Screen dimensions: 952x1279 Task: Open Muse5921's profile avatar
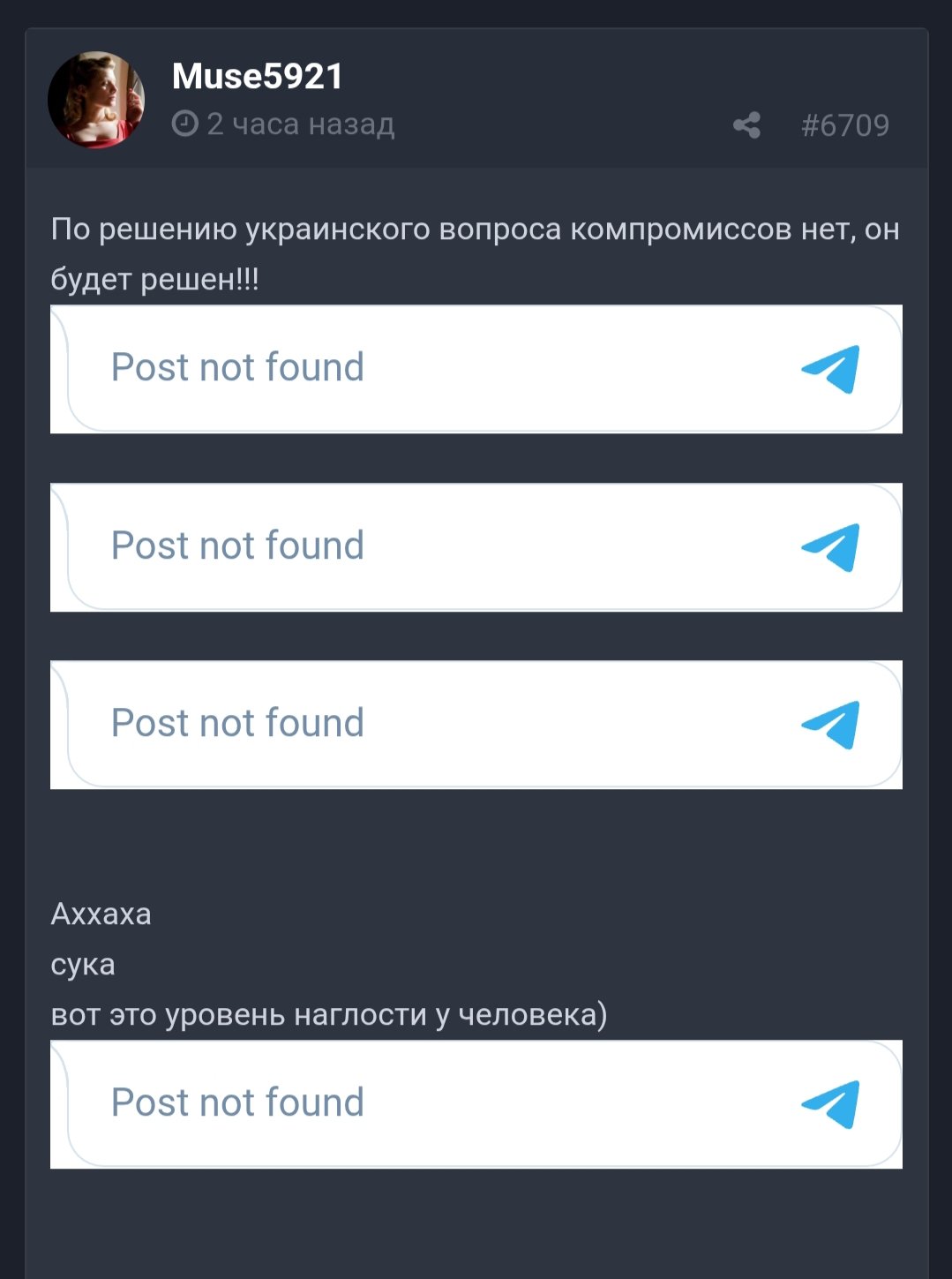[x=96, y=100]
